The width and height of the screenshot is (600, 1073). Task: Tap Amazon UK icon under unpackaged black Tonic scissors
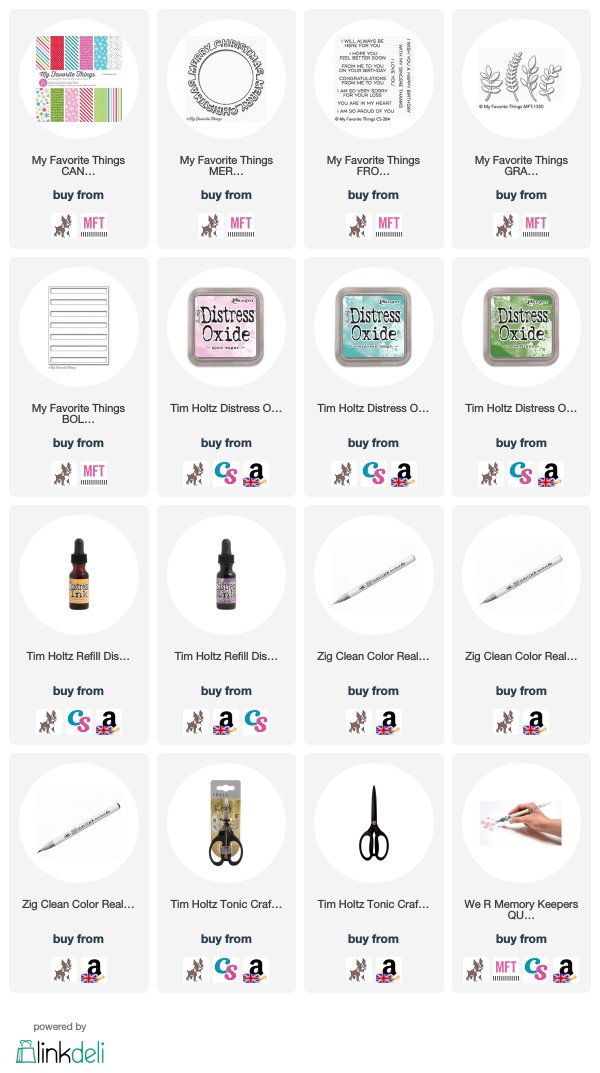pyautogui.click(x=389, y=969)
